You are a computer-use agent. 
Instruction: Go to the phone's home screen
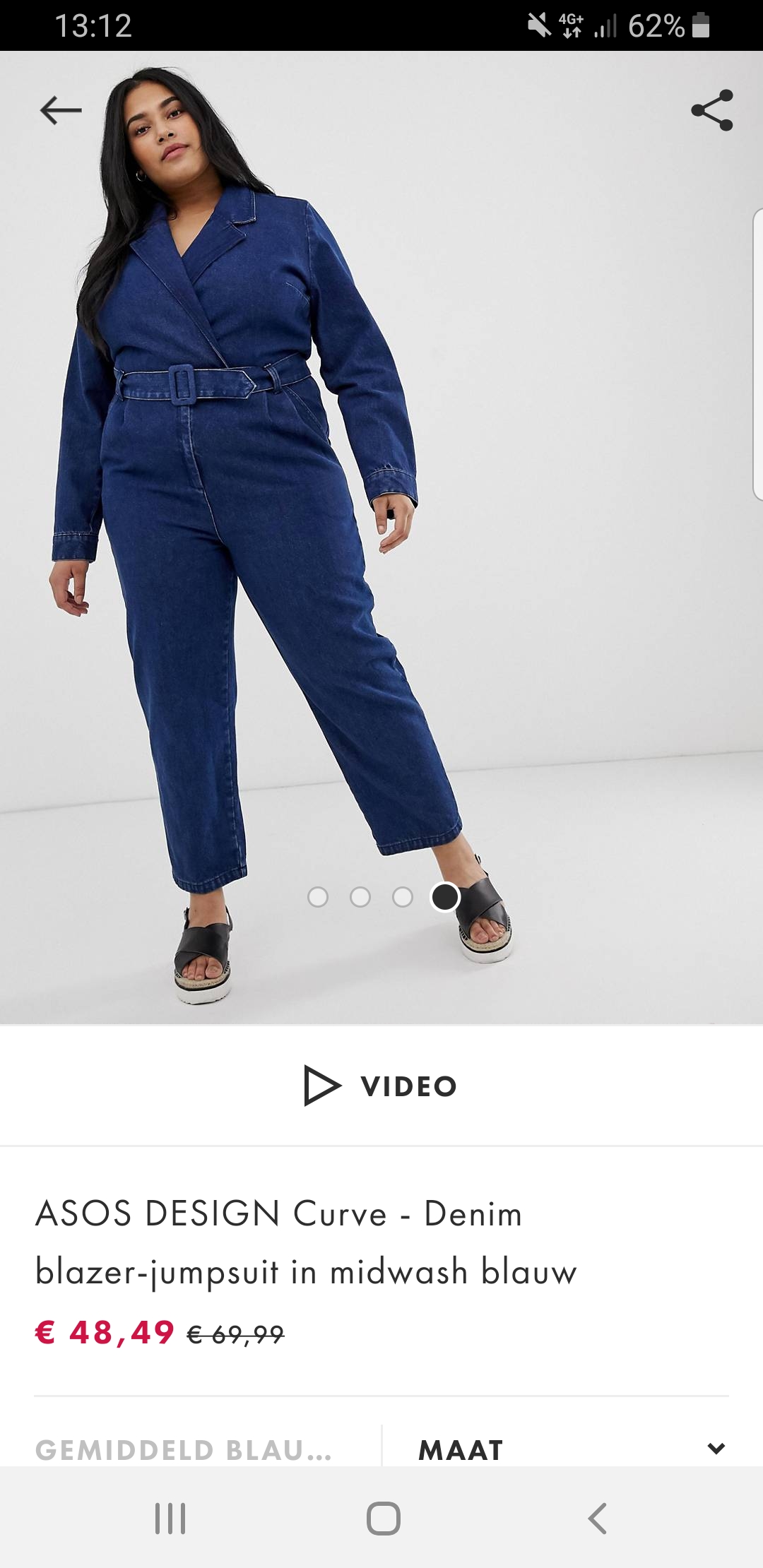coord(383,1518)
